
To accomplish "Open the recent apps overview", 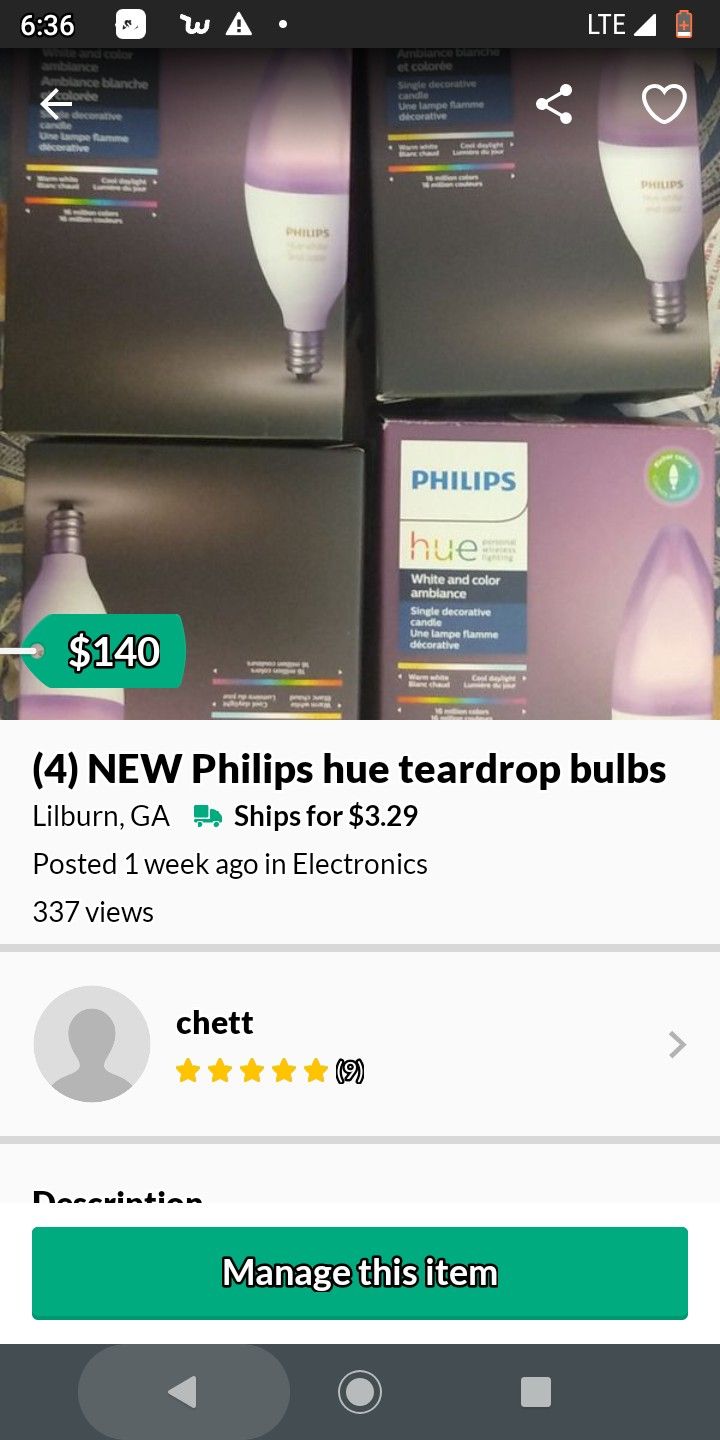I will pos(536,1392).
